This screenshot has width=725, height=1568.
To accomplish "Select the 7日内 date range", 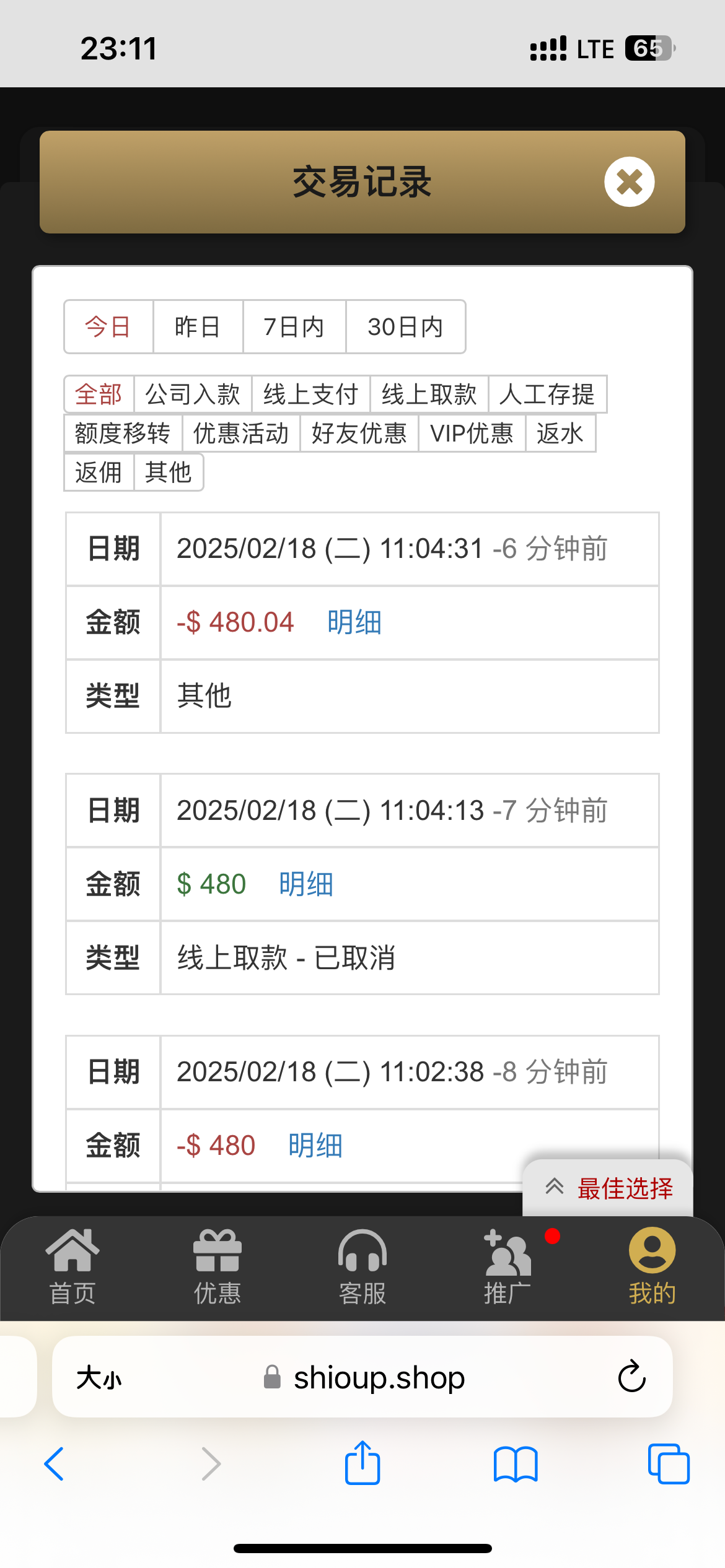I will [x=294, y=327].
